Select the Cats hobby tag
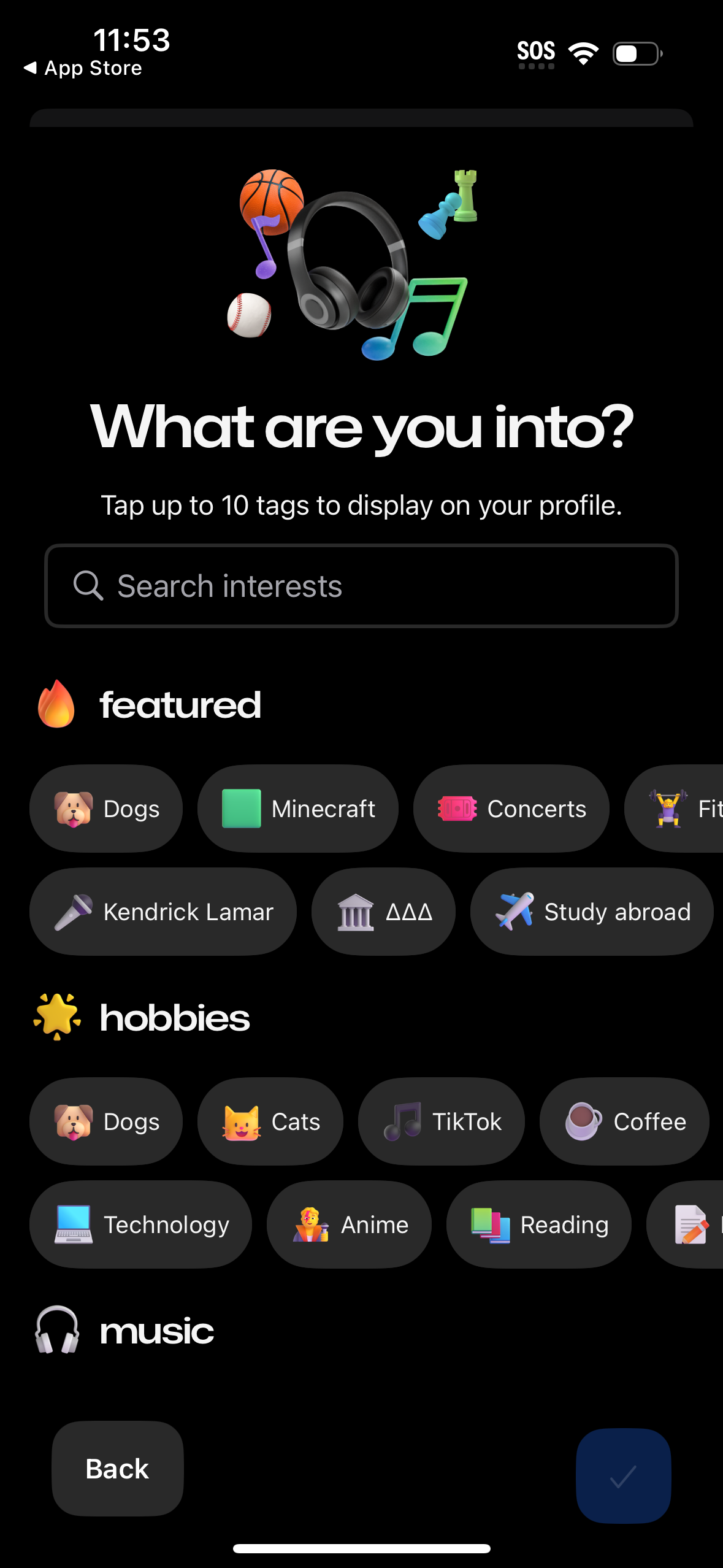This screenshot has width=723, height=1568. (270, 1121)
